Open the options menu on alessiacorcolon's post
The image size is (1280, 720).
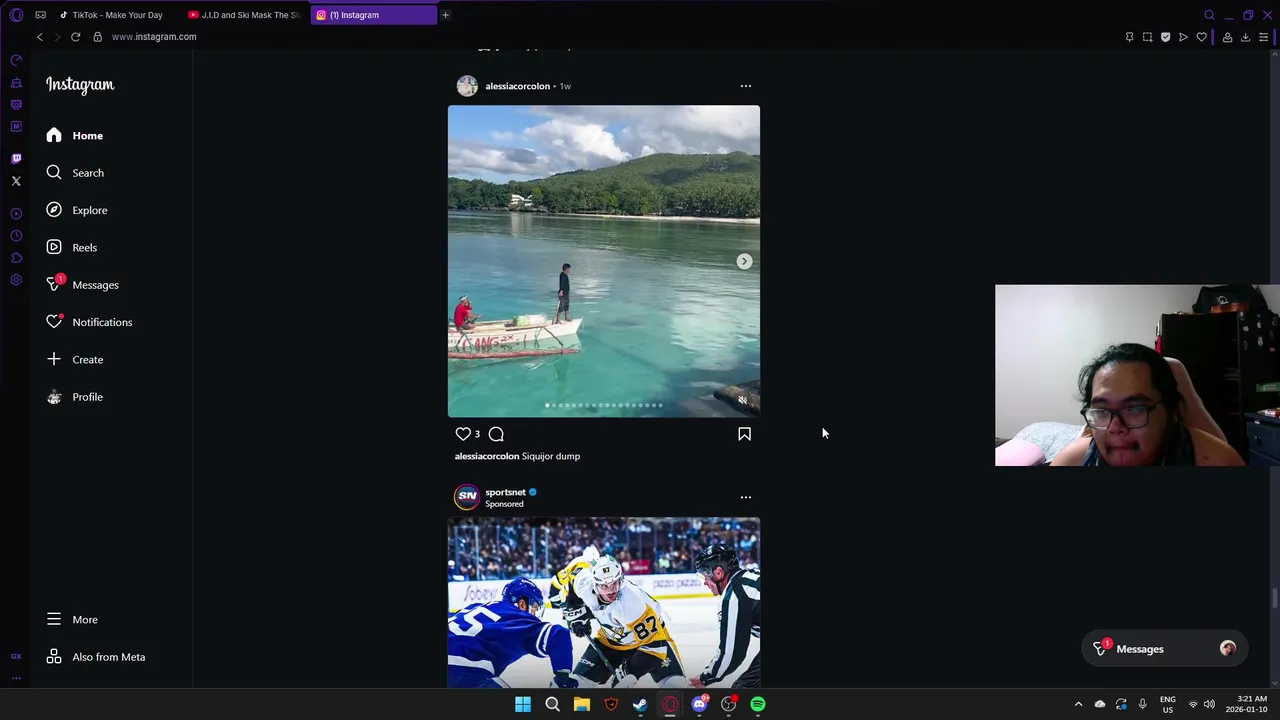[x=745, y=86]
